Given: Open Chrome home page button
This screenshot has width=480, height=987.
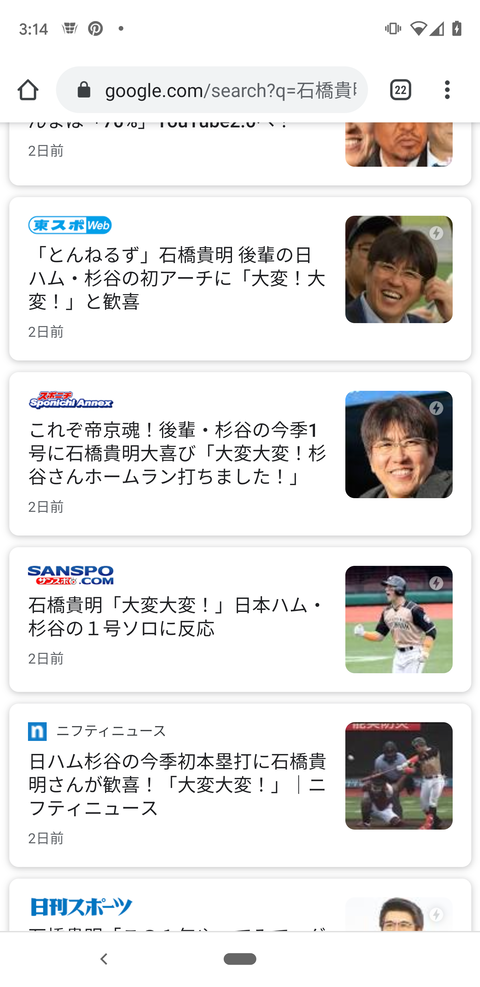Looking at the screenshot, I should point(28,90).
